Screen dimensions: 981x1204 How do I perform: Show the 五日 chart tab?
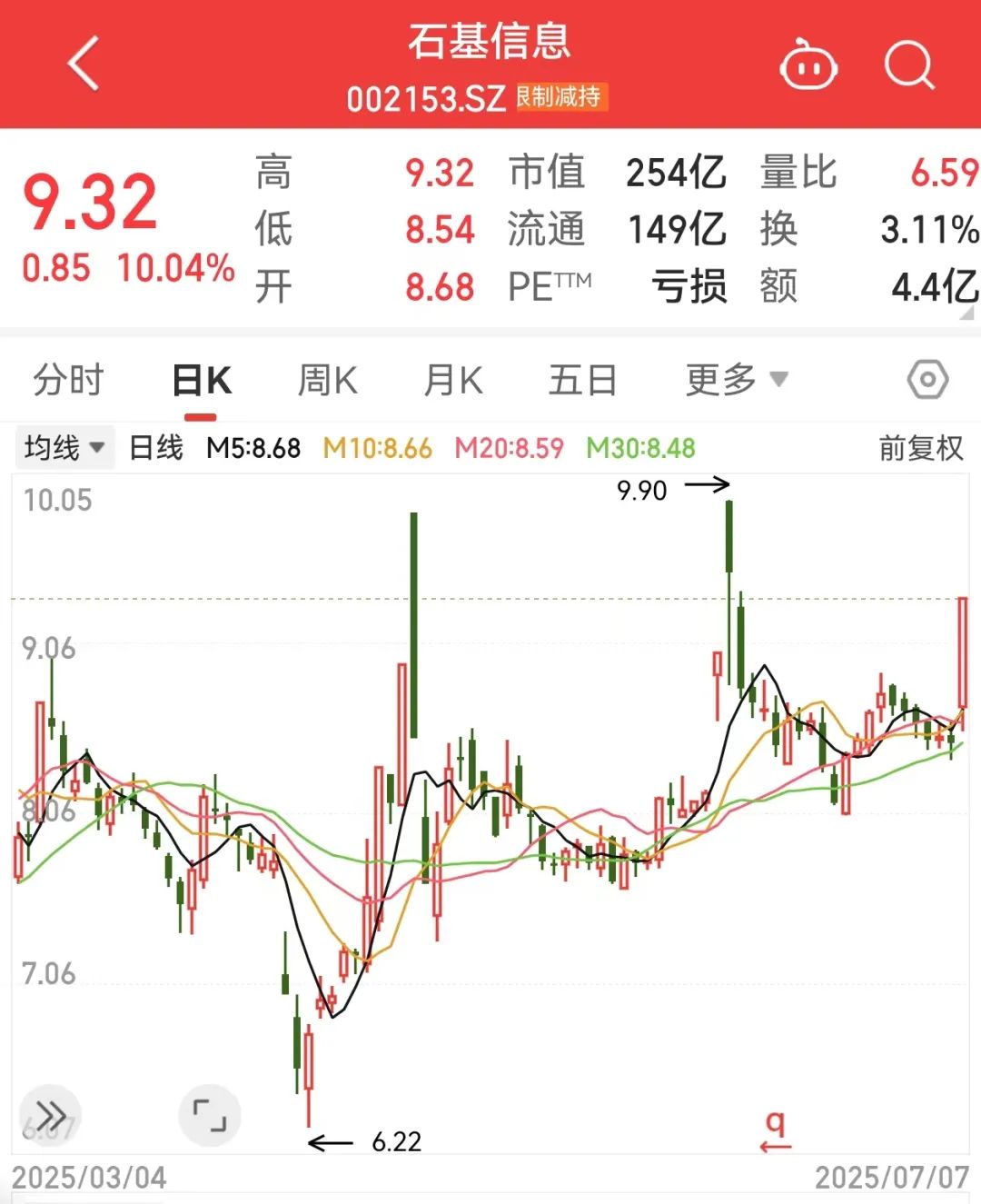point(582,380)
